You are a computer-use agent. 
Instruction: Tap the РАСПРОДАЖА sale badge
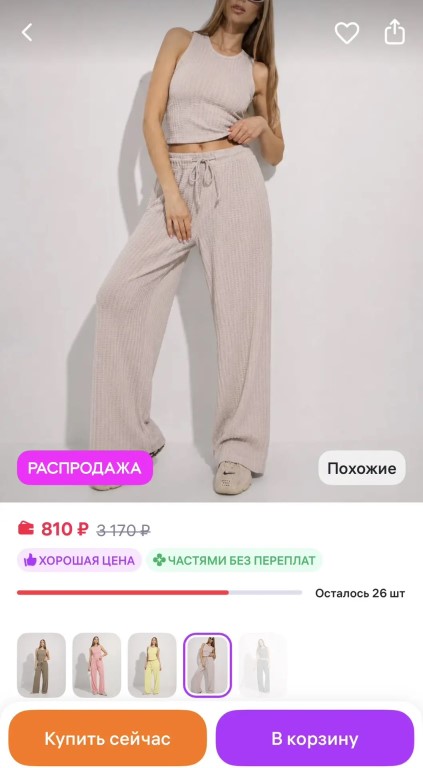(x=85, y=468)
